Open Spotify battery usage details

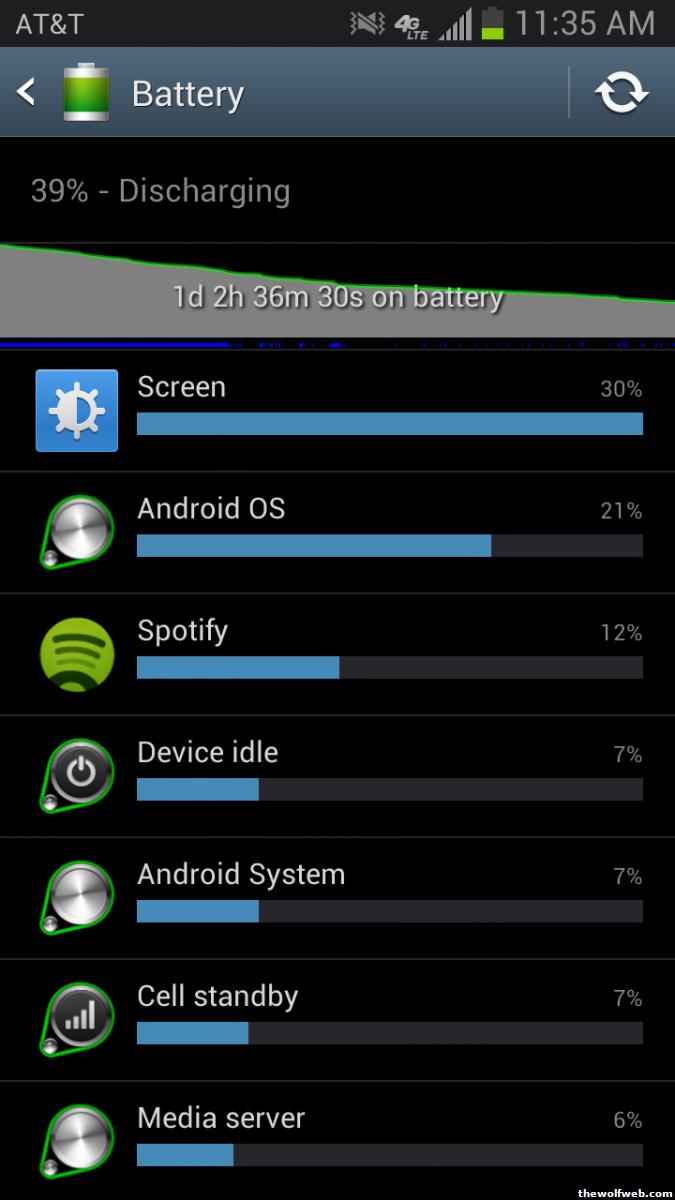[x=337, y=655]
